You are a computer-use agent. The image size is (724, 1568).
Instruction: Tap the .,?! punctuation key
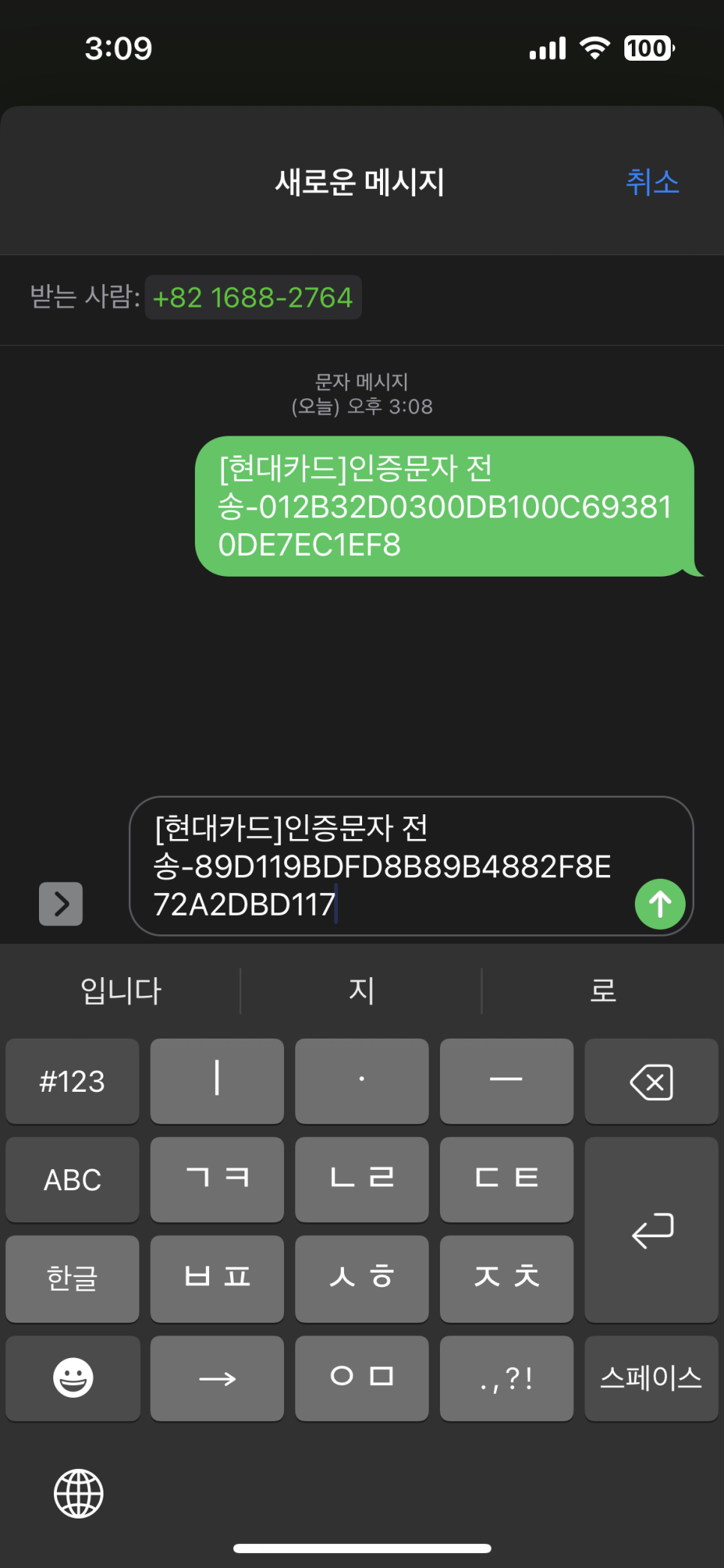[507, 1378]
